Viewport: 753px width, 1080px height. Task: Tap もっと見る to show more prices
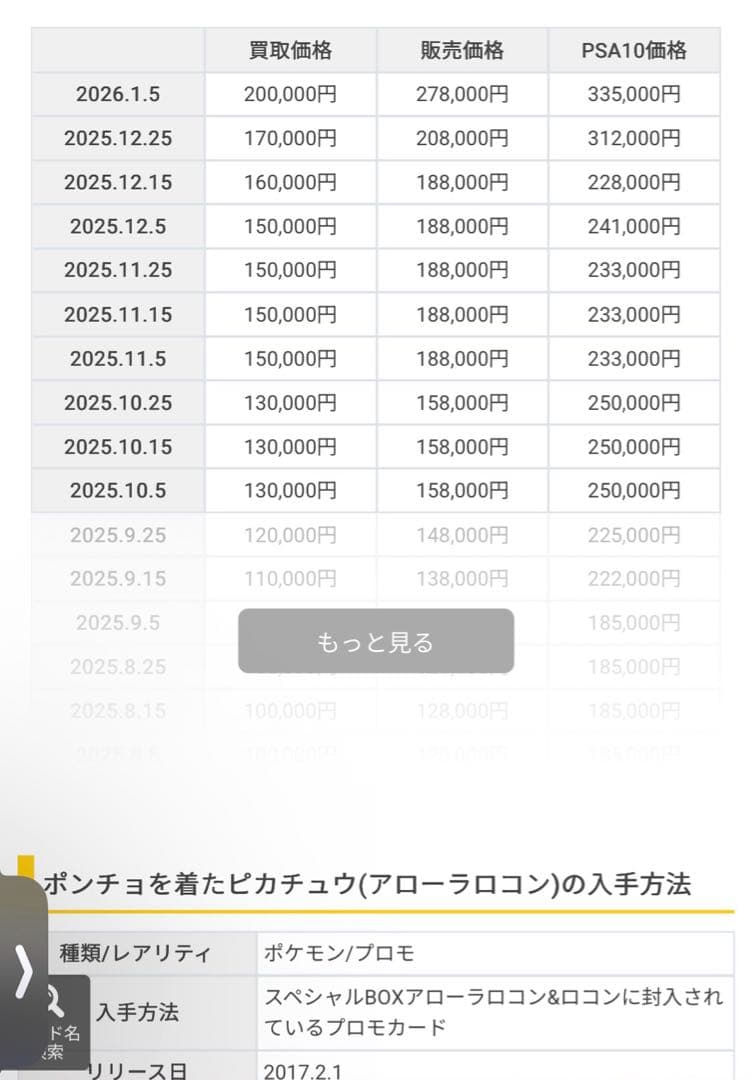coord(375,641)
